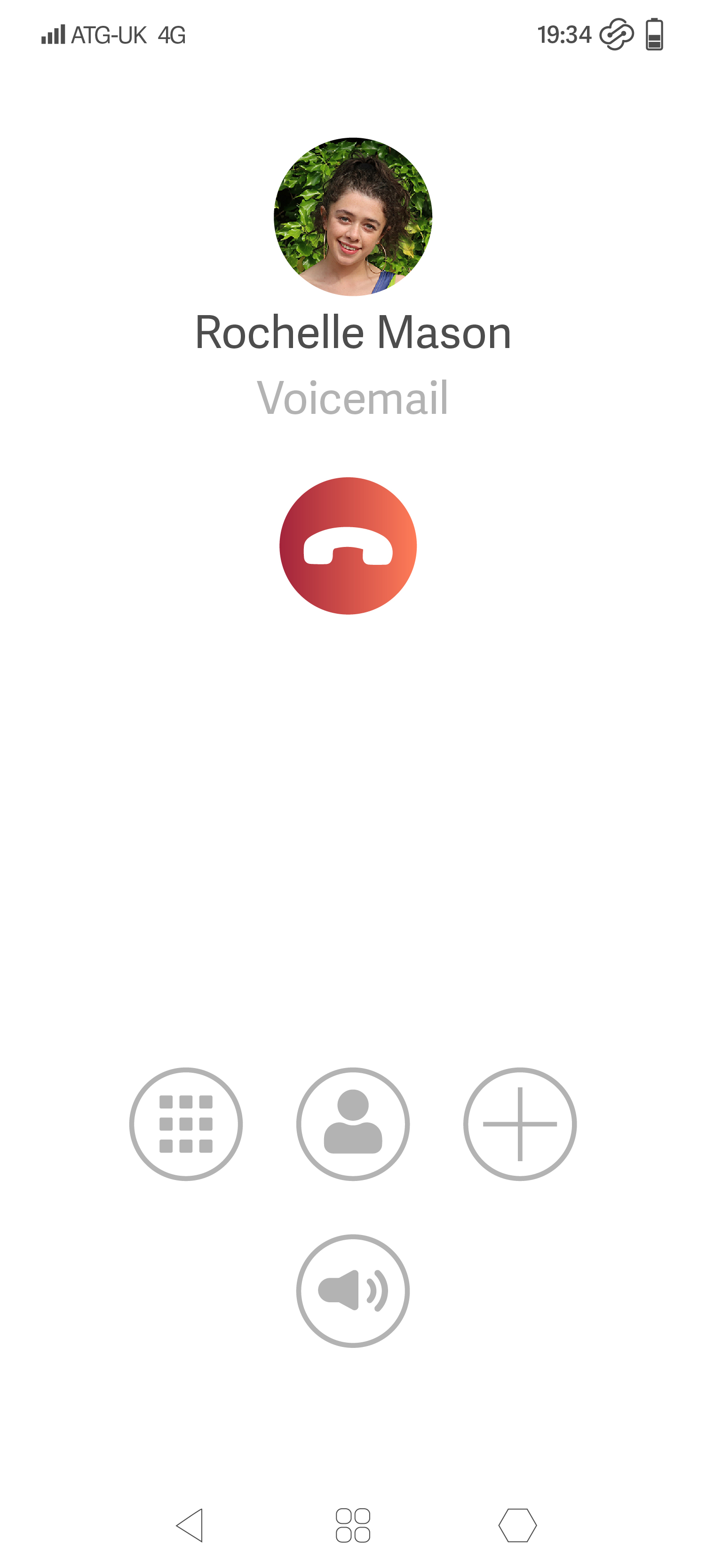Image resolution: width=706 pixels, height=1568 pixels.
Task: Go back using the system back arrow
Action: (x=189, y=1525)
